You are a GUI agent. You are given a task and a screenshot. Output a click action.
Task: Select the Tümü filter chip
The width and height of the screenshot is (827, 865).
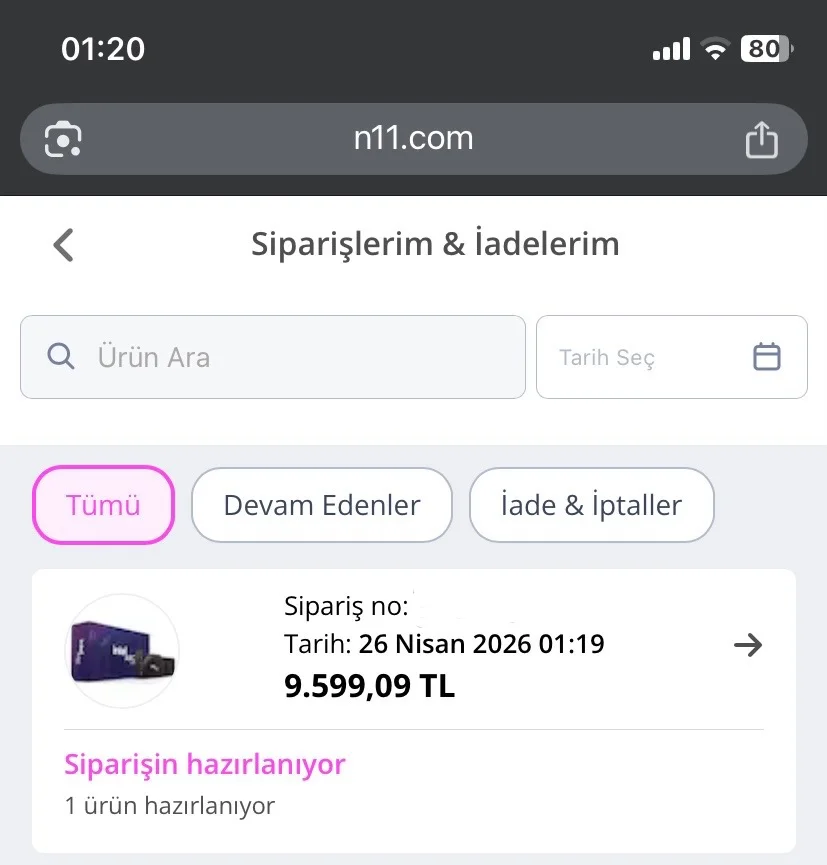pos(104,505)
